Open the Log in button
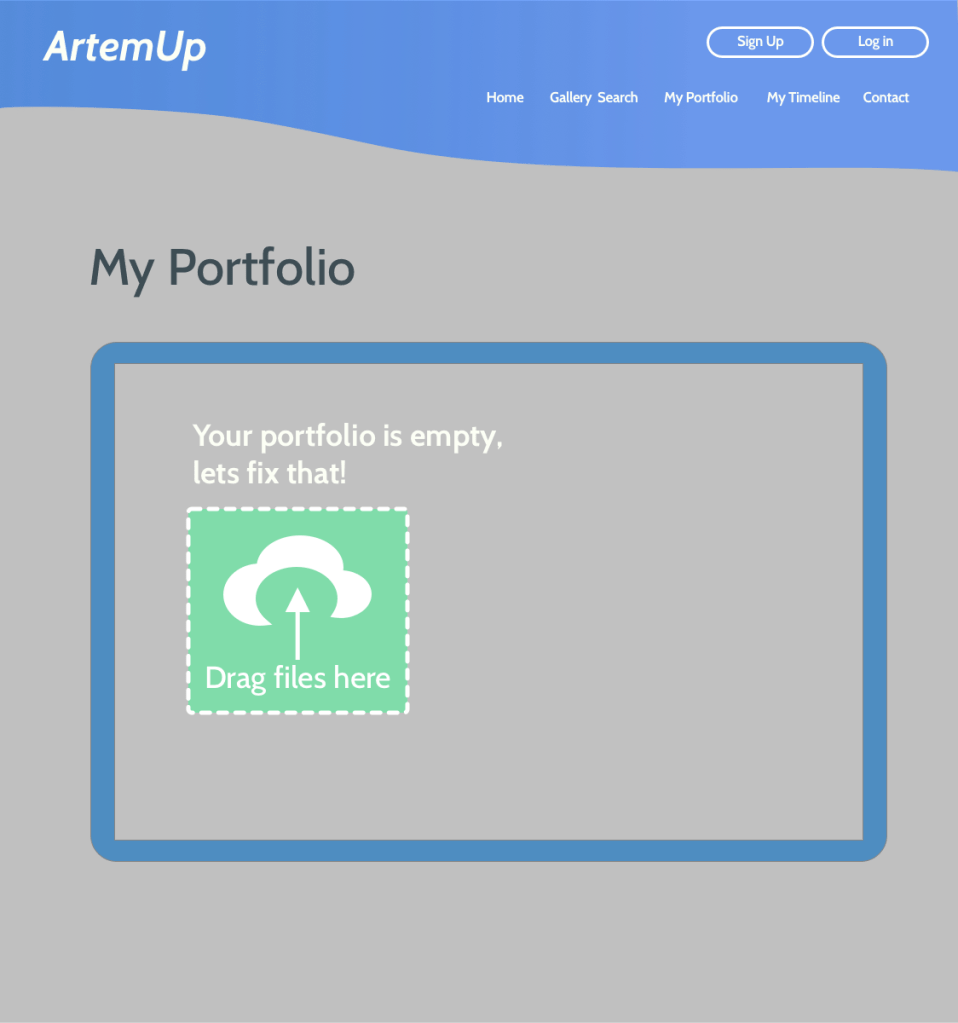Image resolution: width=958 pixels, height=1023 pixels. click(875, 42)
